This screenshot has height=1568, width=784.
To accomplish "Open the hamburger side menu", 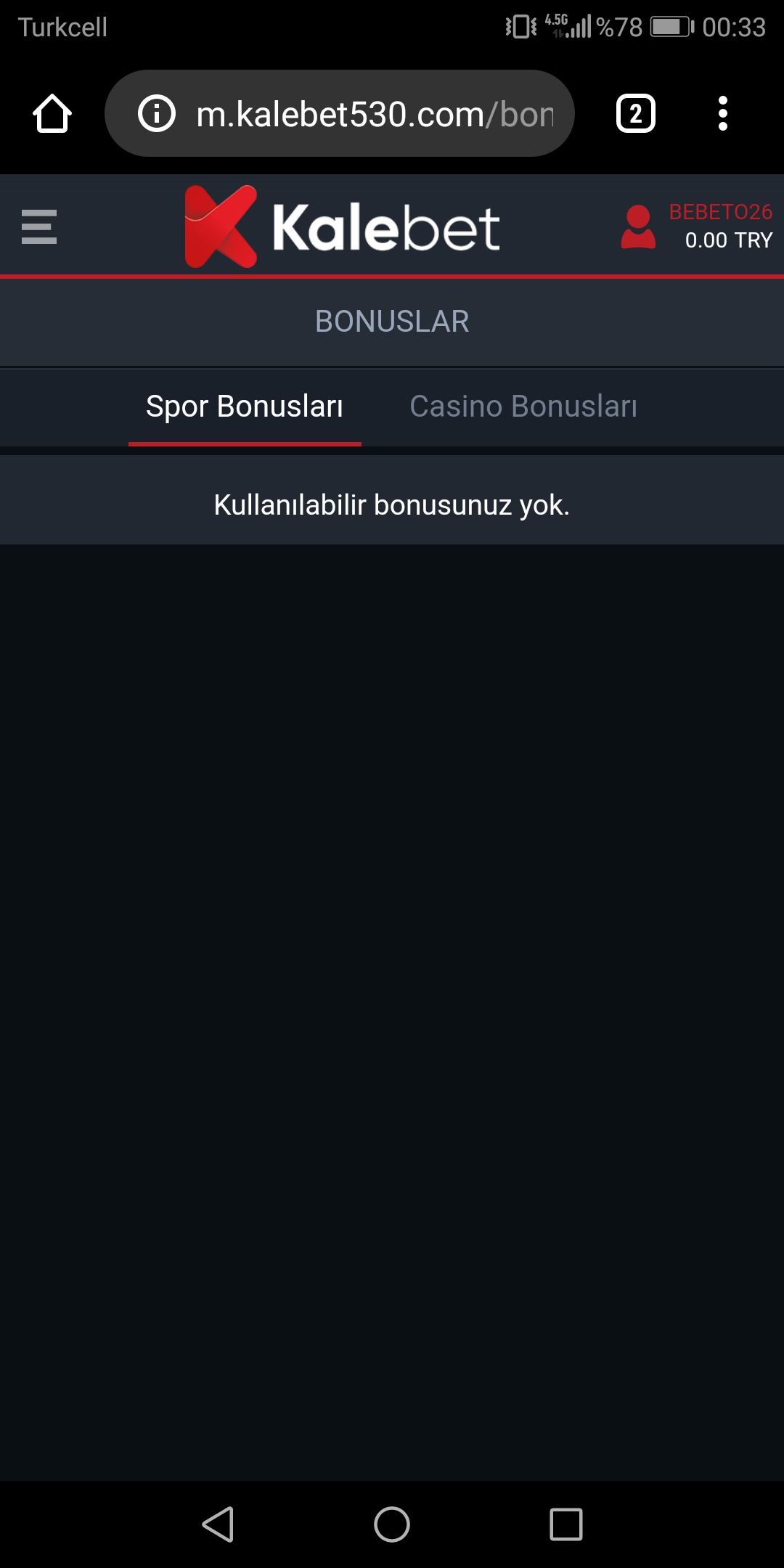I will 39,226.
